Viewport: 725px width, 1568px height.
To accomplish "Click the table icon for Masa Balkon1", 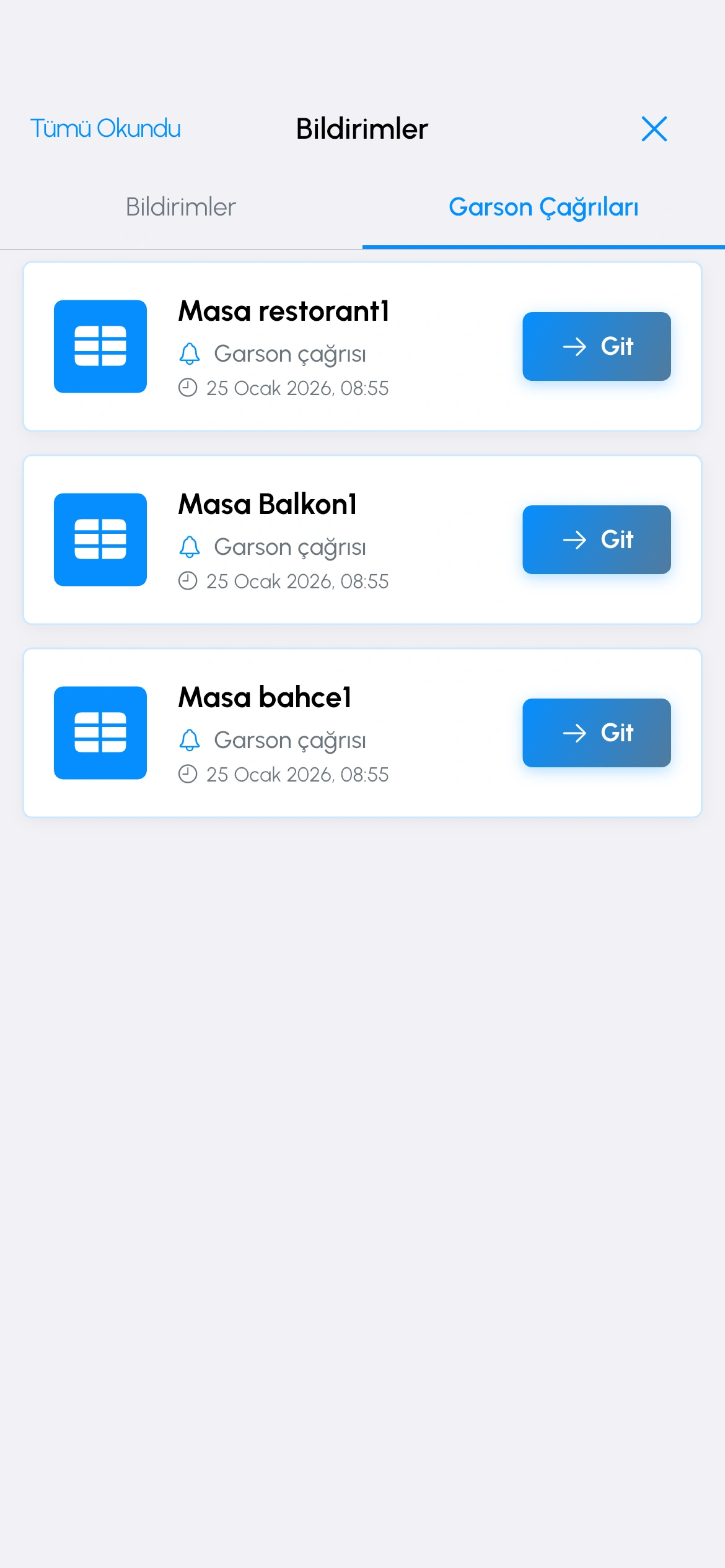I will (x=100, y=539).
